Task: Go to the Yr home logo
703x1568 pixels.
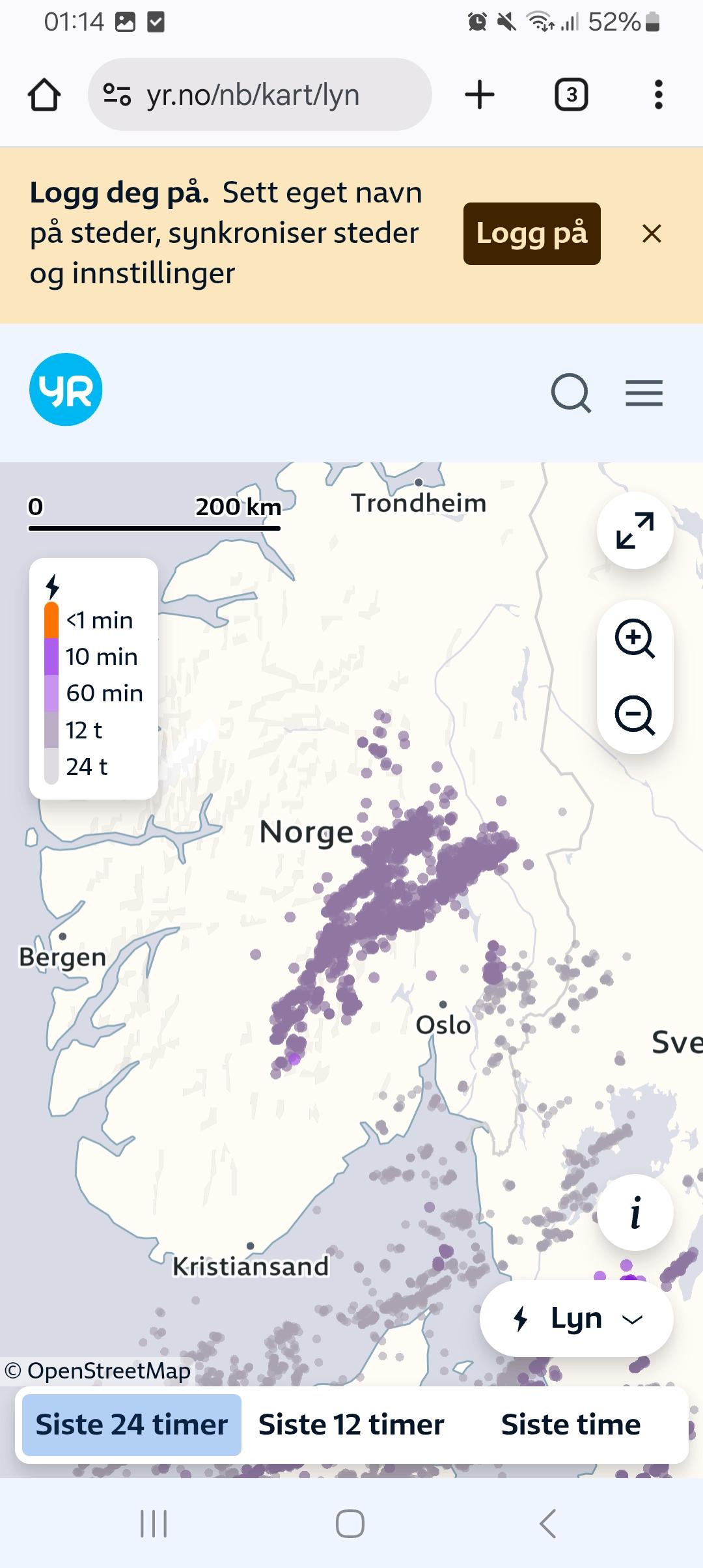Action: pos(66,389)
